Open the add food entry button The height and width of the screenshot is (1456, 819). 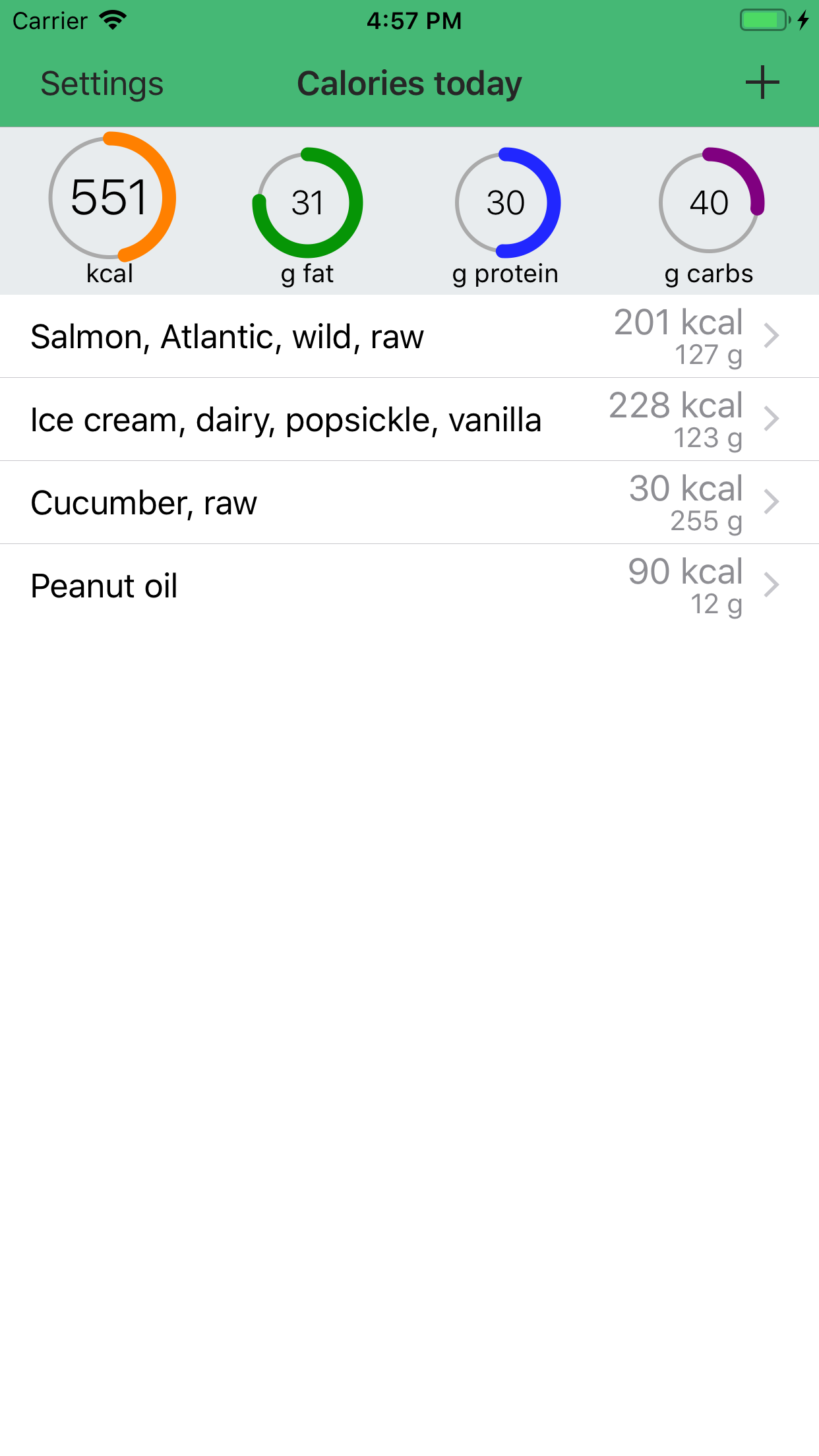(762, 83)
